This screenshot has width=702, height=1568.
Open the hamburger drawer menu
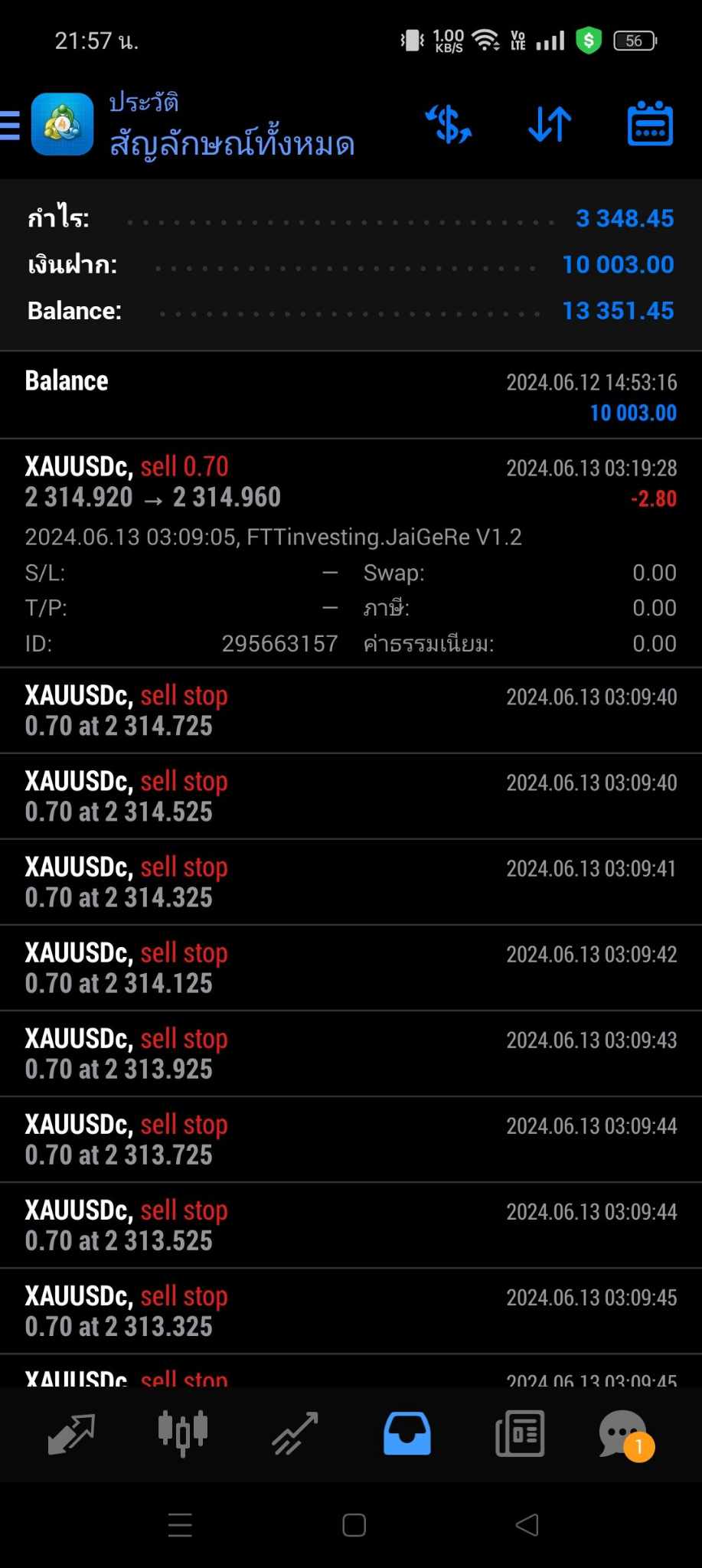10,125
